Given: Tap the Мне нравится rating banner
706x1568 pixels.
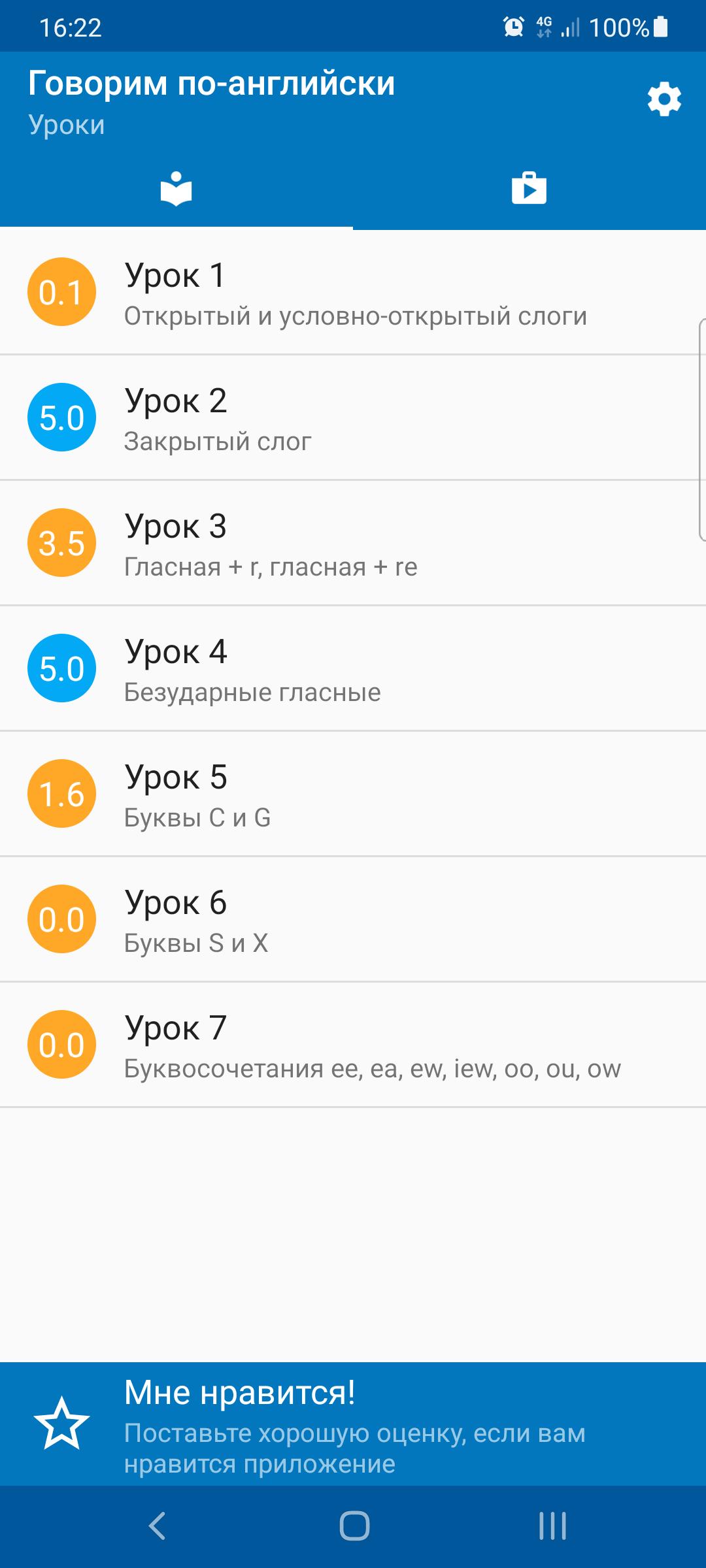Looking at the screenshot, I should [353, 1424].
